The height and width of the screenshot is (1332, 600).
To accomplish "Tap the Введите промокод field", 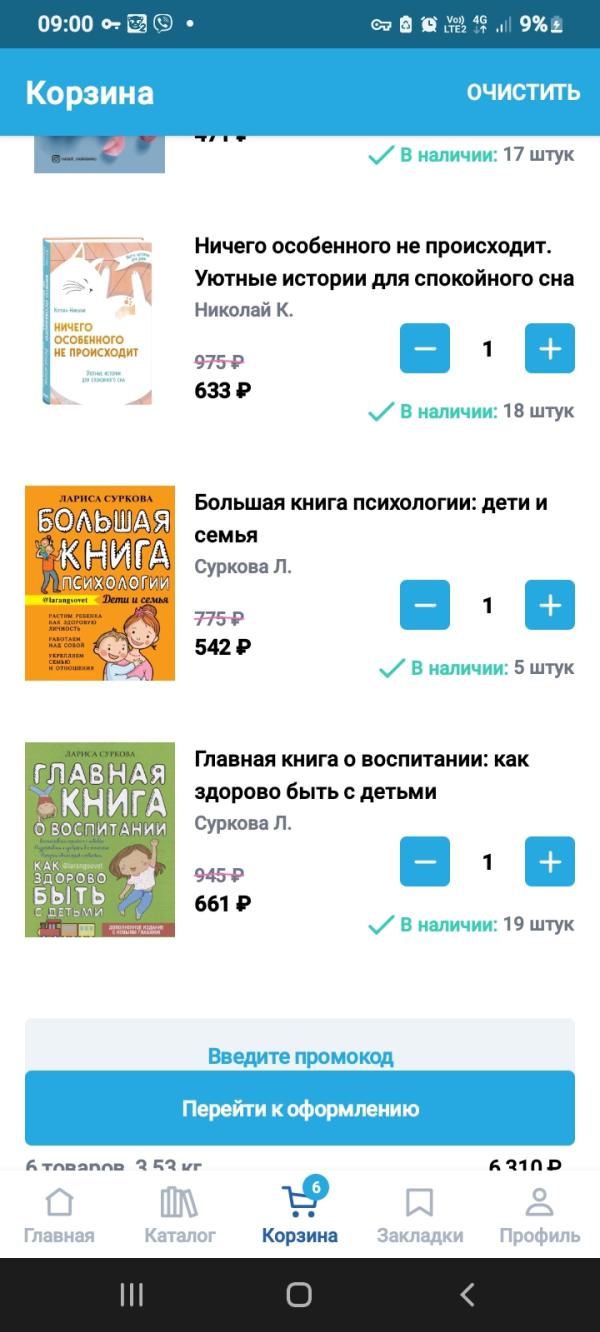I will [x=300, y=1050].
